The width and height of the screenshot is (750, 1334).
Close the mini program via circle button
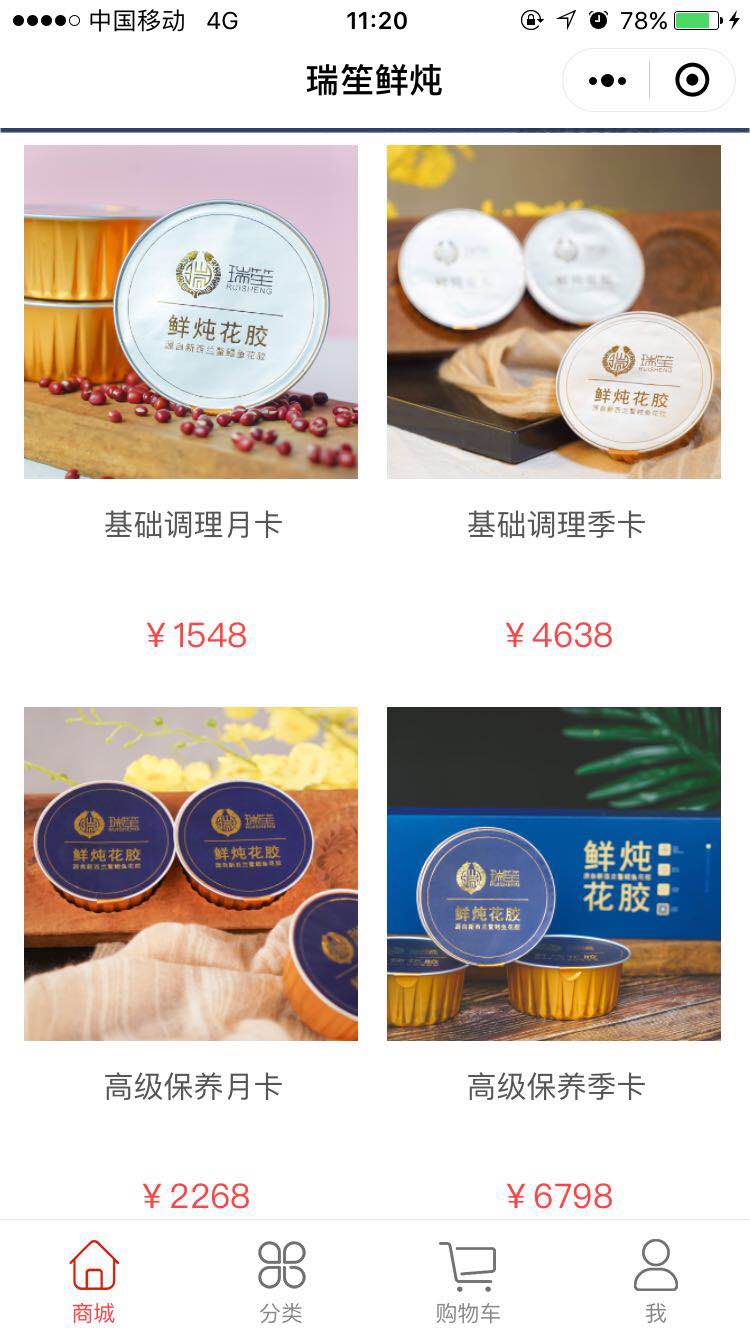(x=692, y=81)
